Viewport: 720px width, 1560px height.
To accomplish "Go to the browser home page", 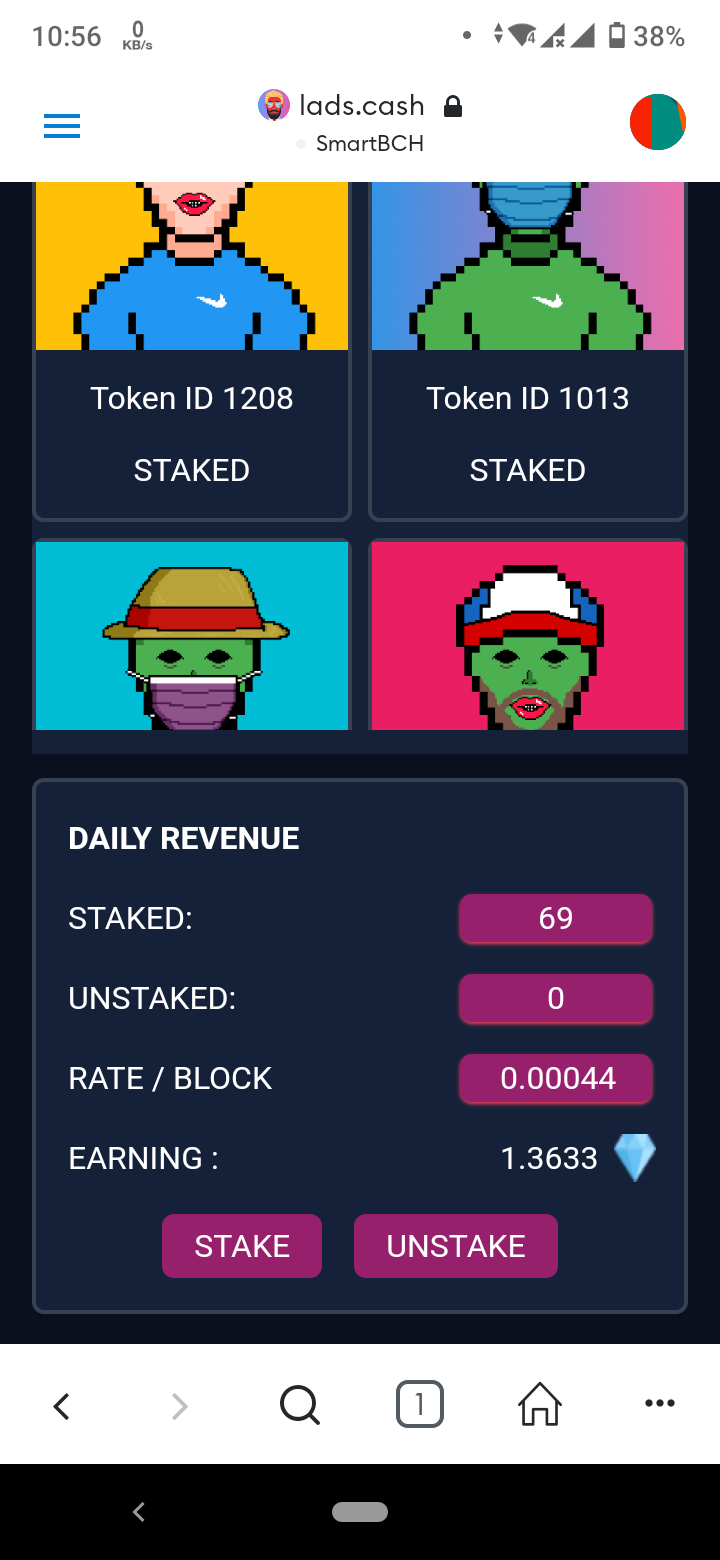I will 540,1404.
